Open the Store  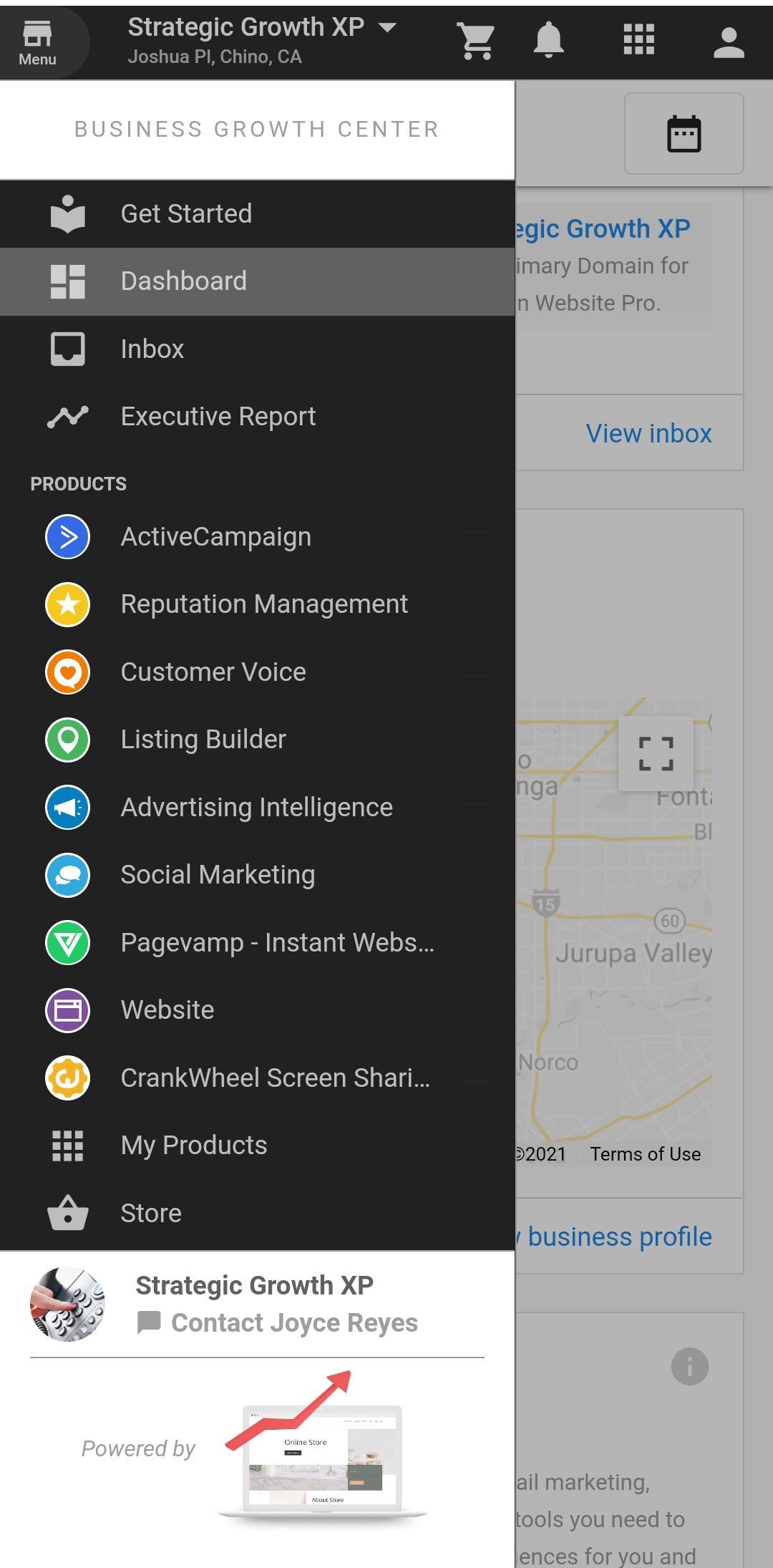click(x=258, y=1213)
